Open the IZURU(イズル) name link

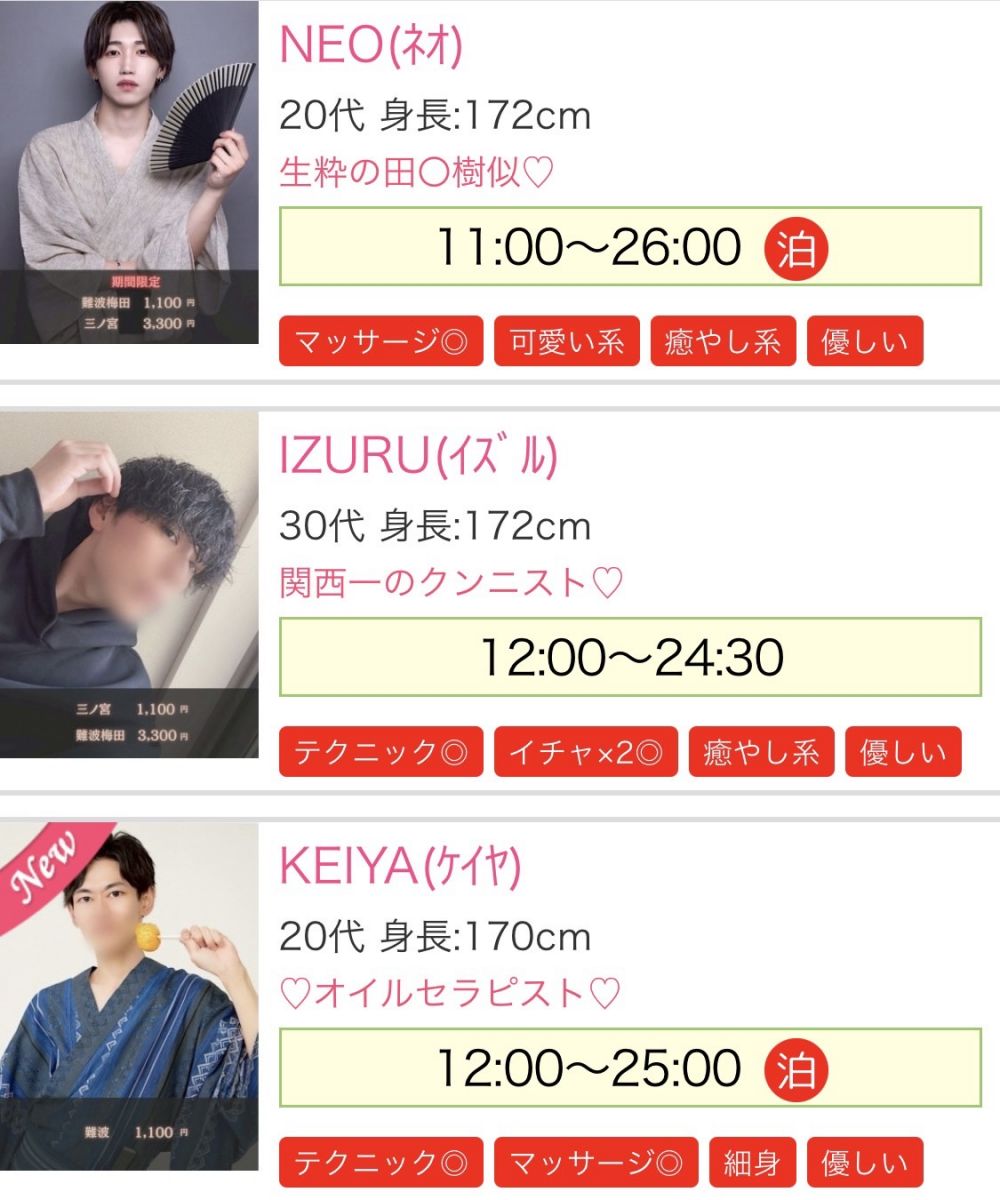tap(417, 457)
